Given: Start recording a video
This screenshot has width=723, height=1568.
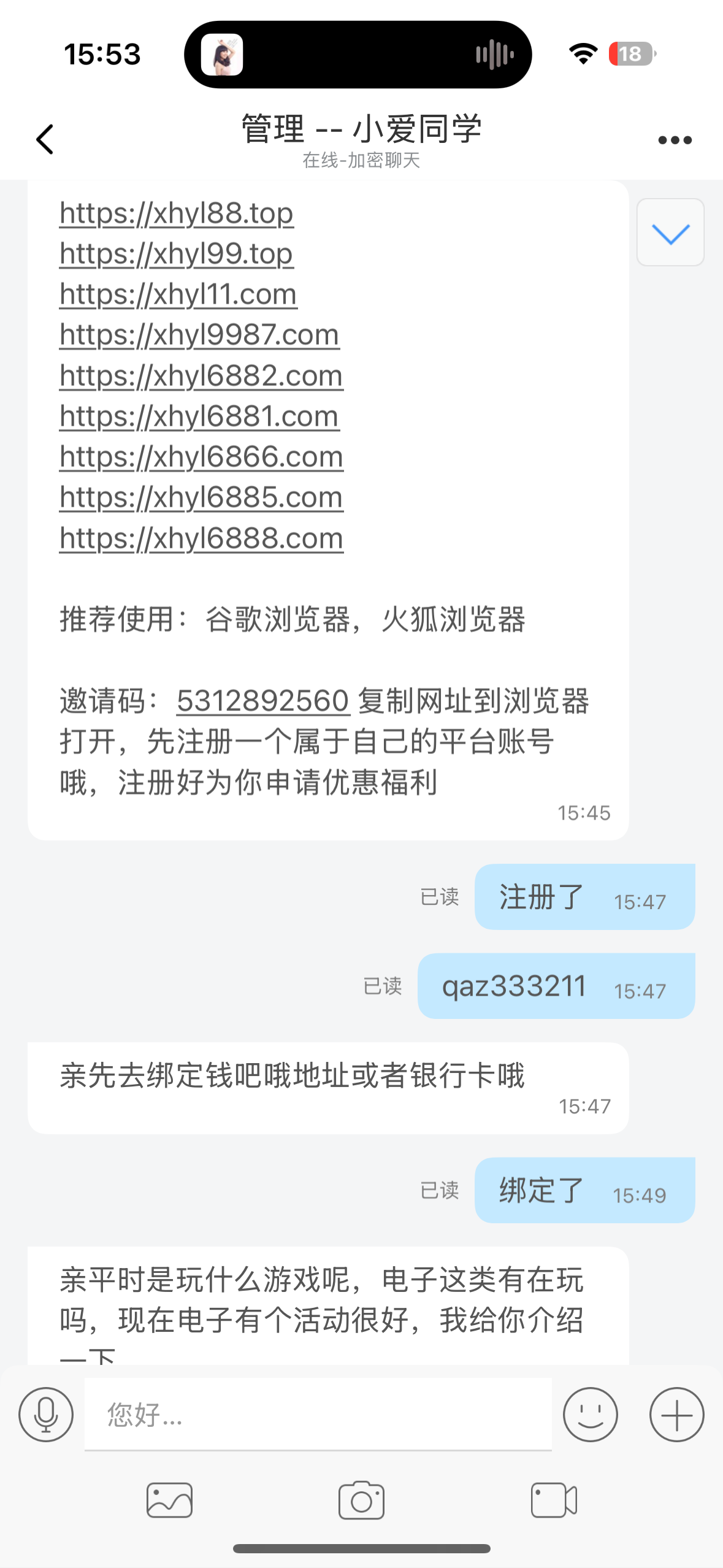Looking at the screenshot, I should coord(554,1500).
